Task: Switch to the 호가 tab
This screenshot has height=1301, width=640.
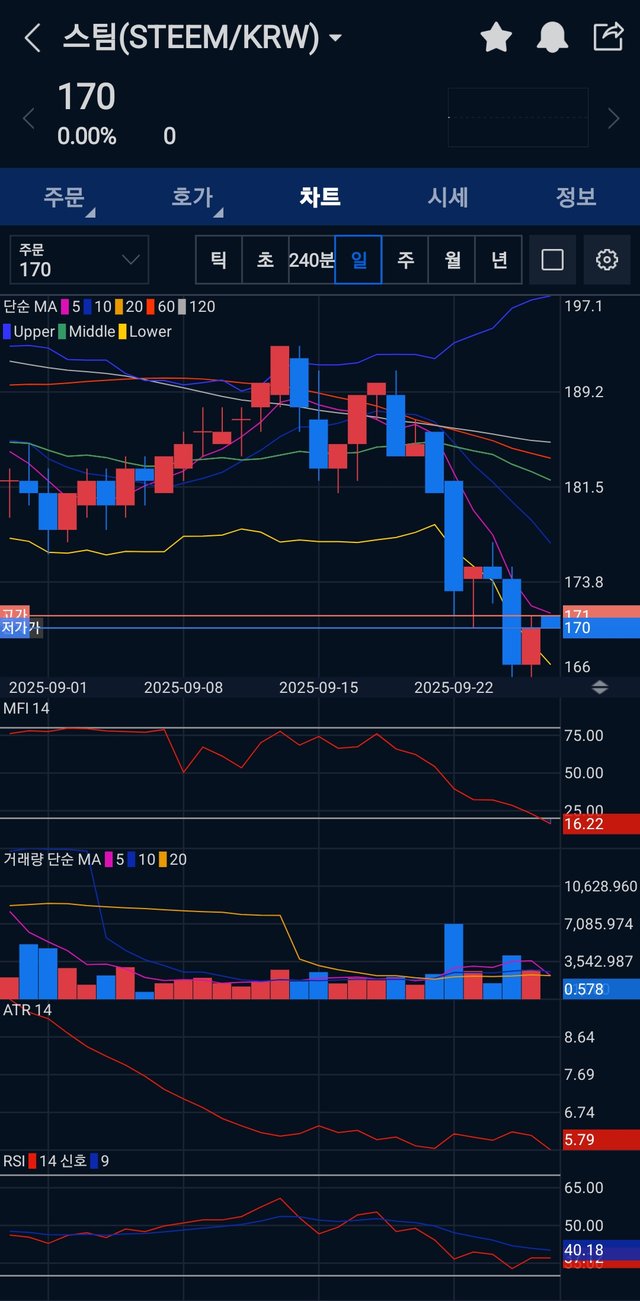Action: pos(192,197)
